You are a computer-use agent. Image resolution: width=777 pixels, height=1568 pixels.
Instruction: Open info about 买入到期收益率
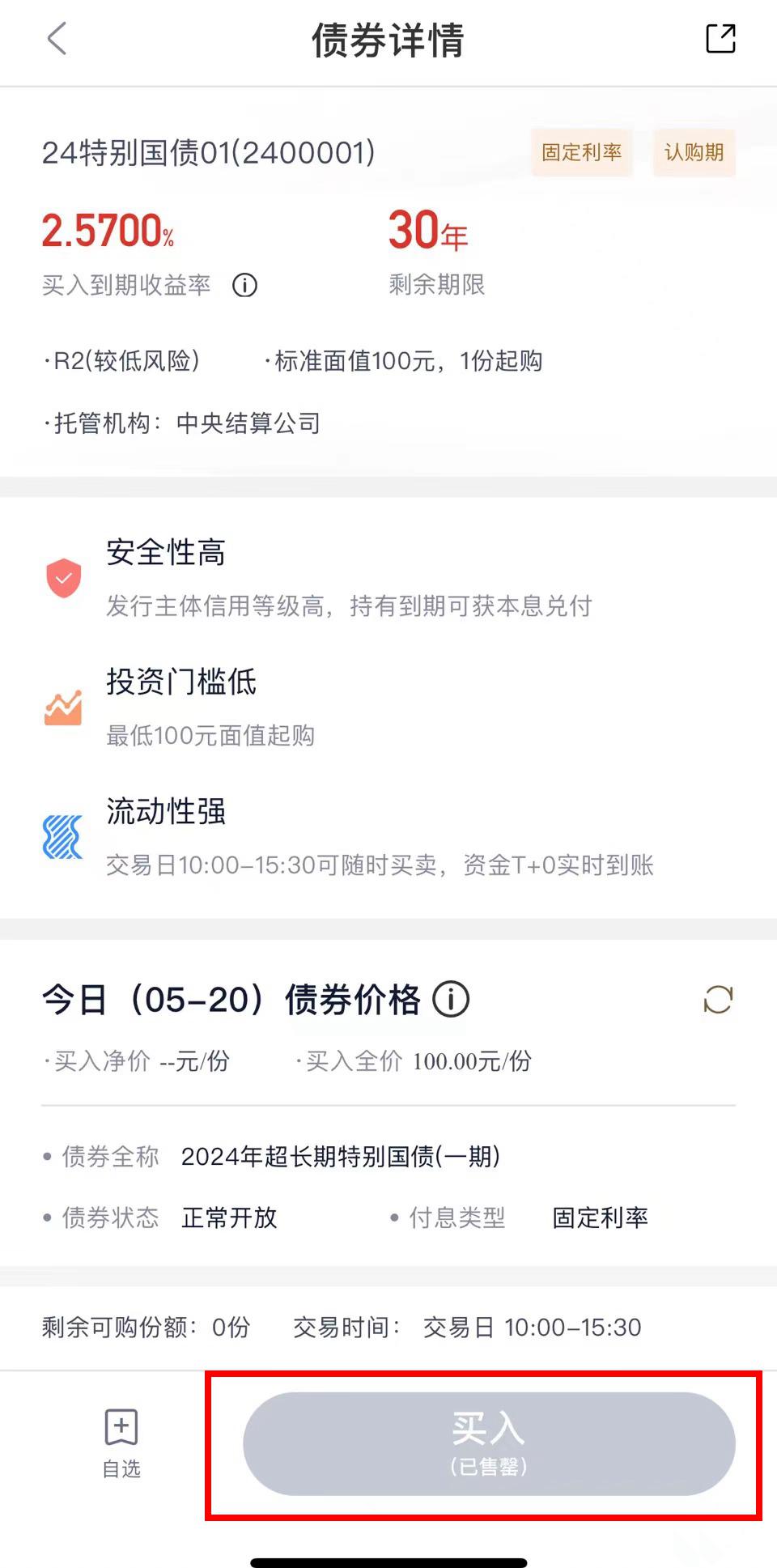244,285
